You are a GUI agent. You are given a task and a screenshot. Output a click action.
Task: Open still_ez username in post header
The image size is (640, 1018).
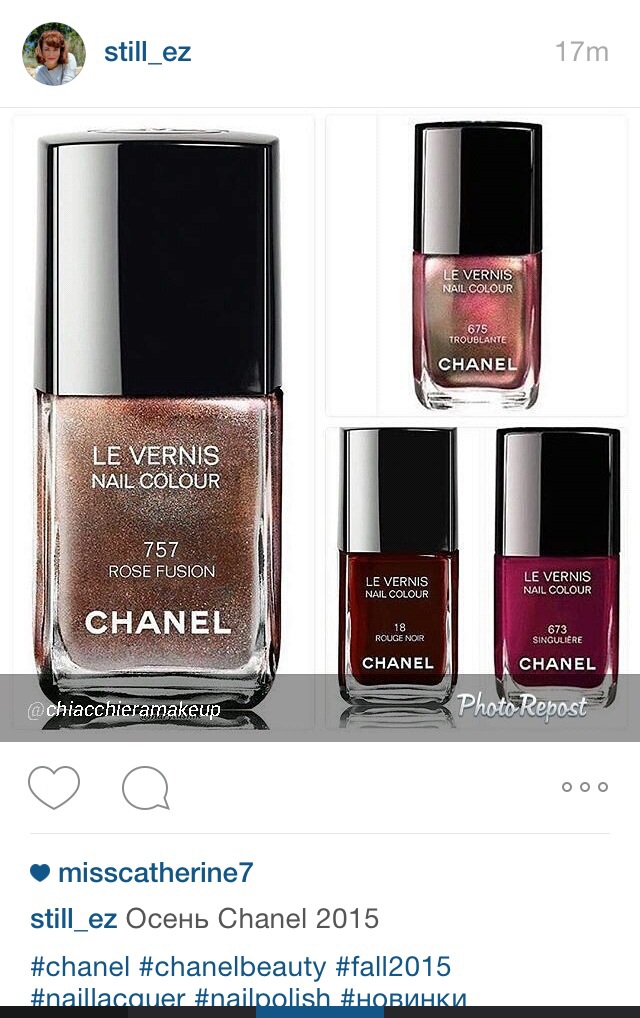pos(147,52)
